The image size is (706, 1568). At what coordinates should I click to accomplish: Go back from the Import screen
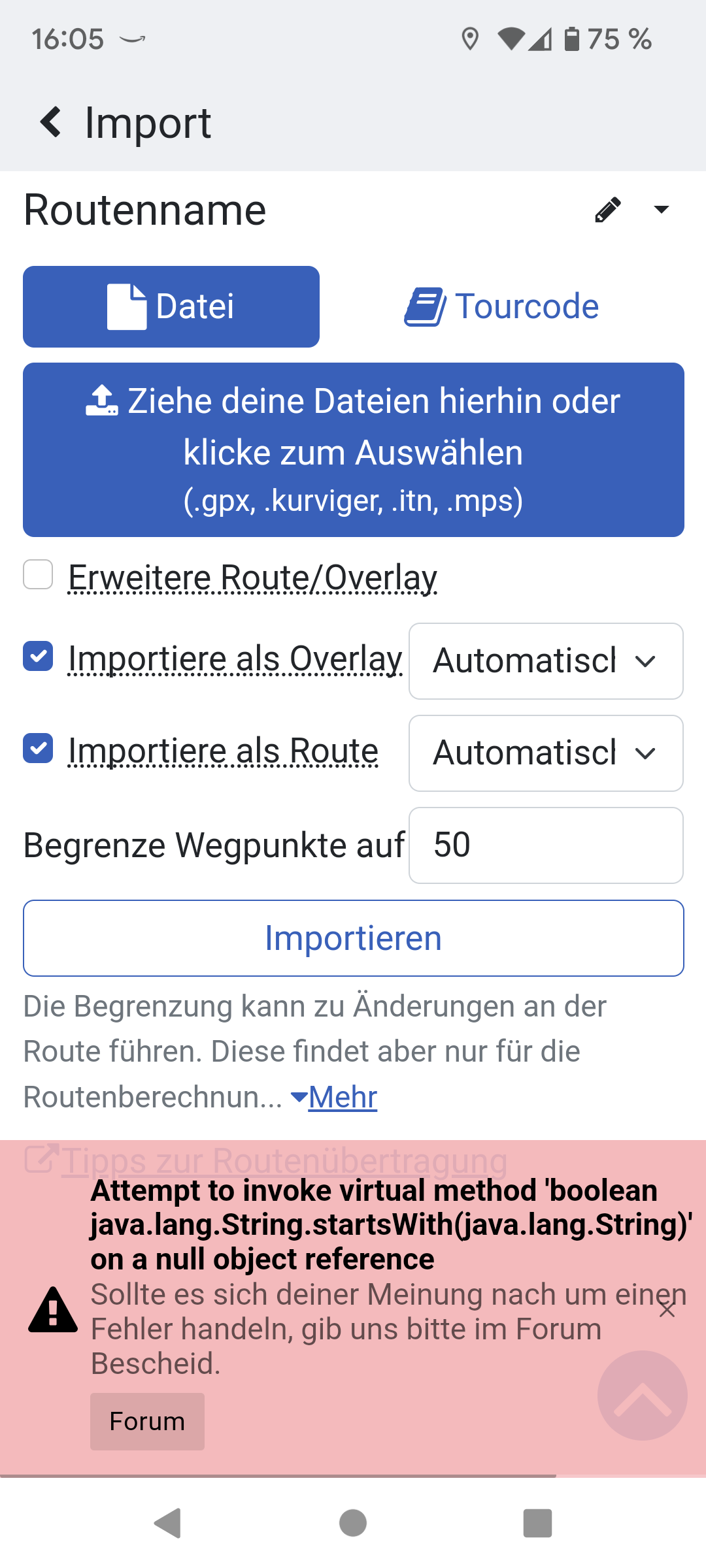pyautogui.click(x=51, y=122)
